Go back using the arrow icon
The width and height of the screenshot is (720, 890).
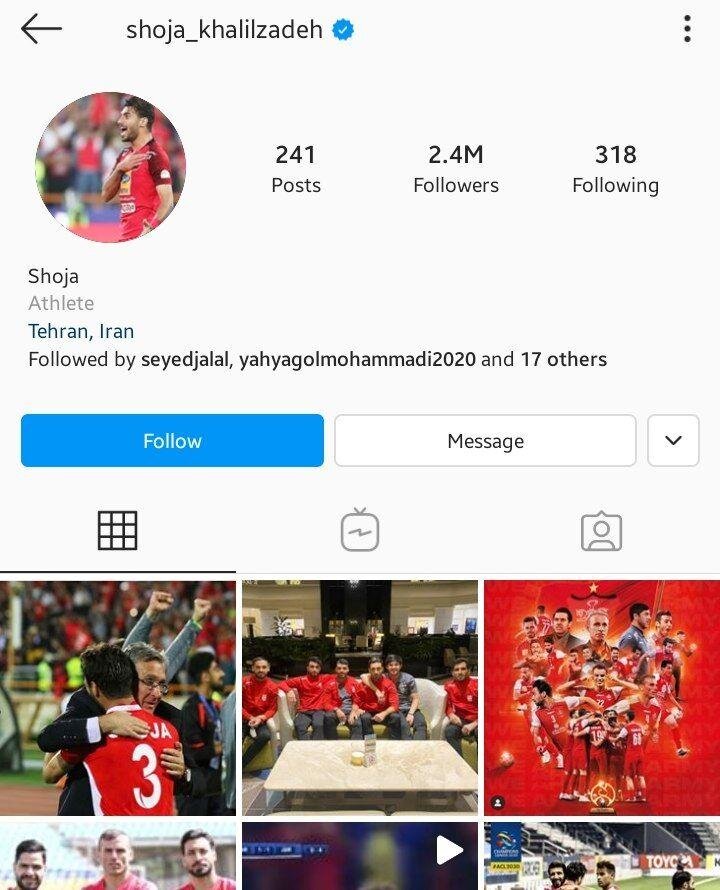(41, 29)
